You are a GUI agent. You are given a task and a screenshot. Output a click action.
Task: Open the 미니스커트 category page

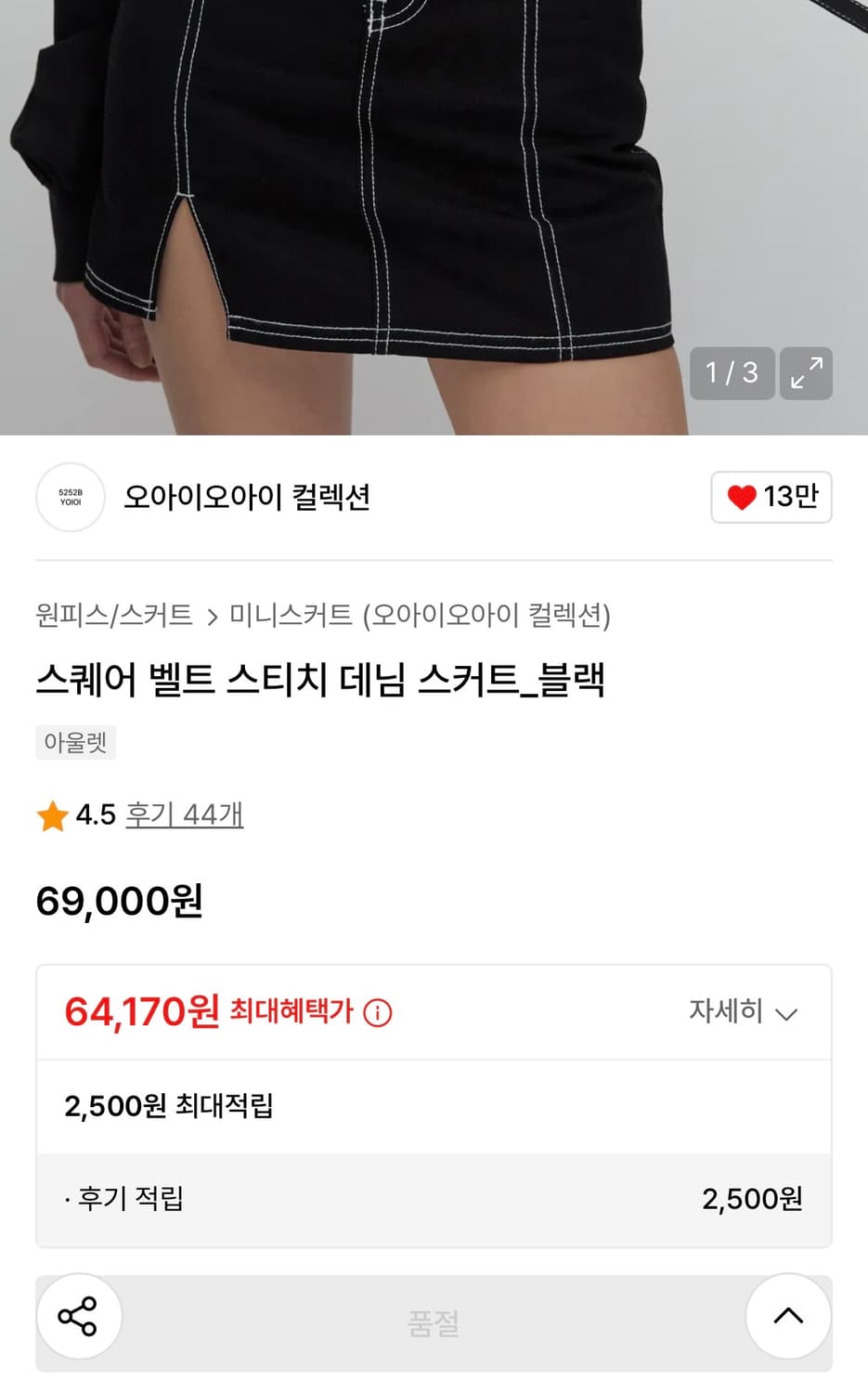pos(292,615)
